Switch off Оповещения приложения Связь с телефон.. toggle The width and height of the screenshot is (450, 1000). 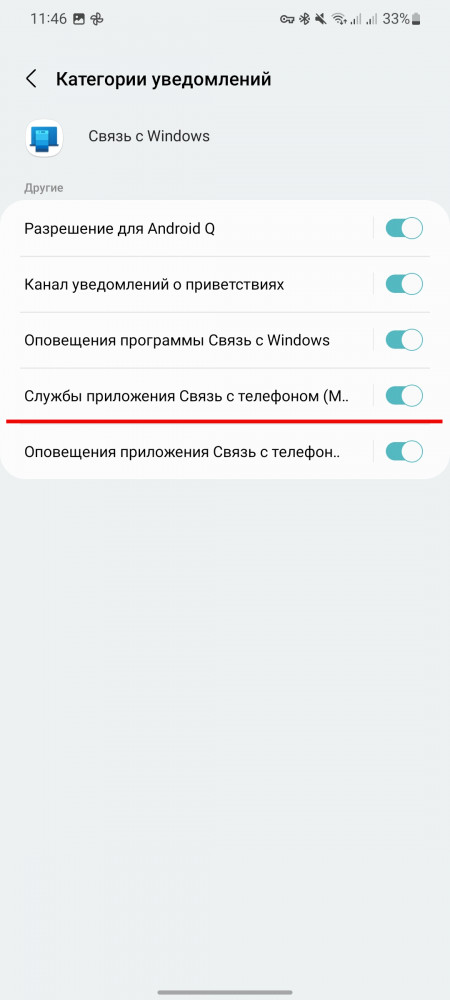404,452
